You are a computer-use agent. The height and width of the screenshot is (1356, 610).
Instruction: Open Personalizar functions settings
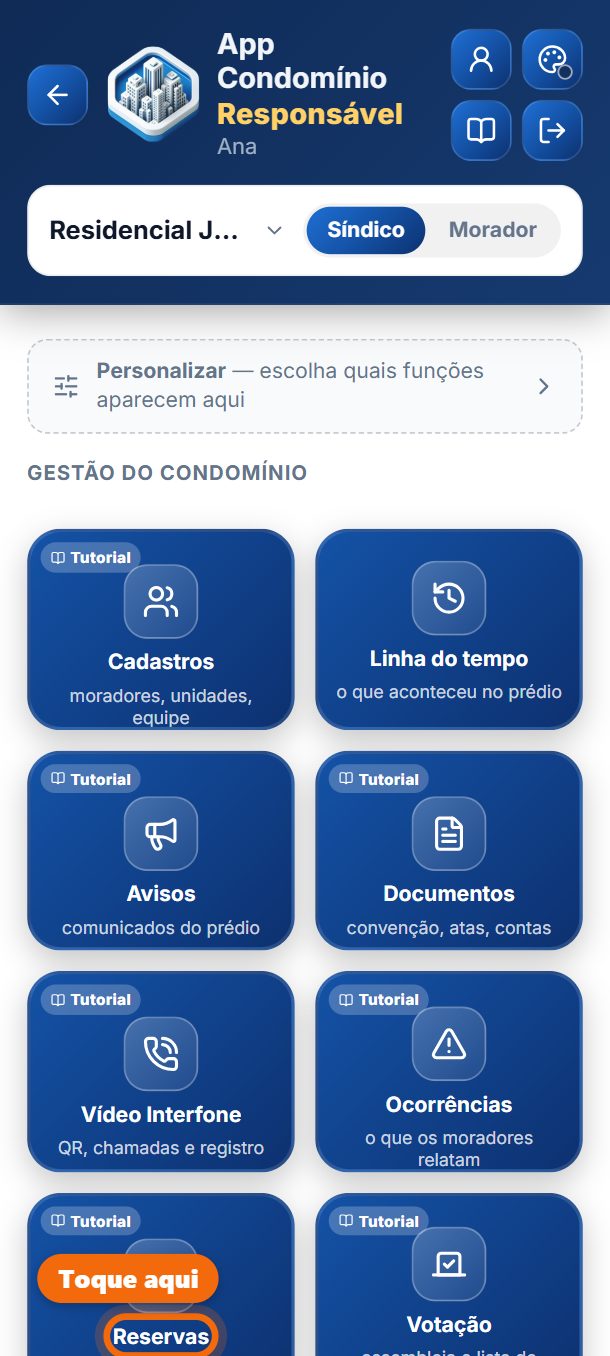point(305,386)
